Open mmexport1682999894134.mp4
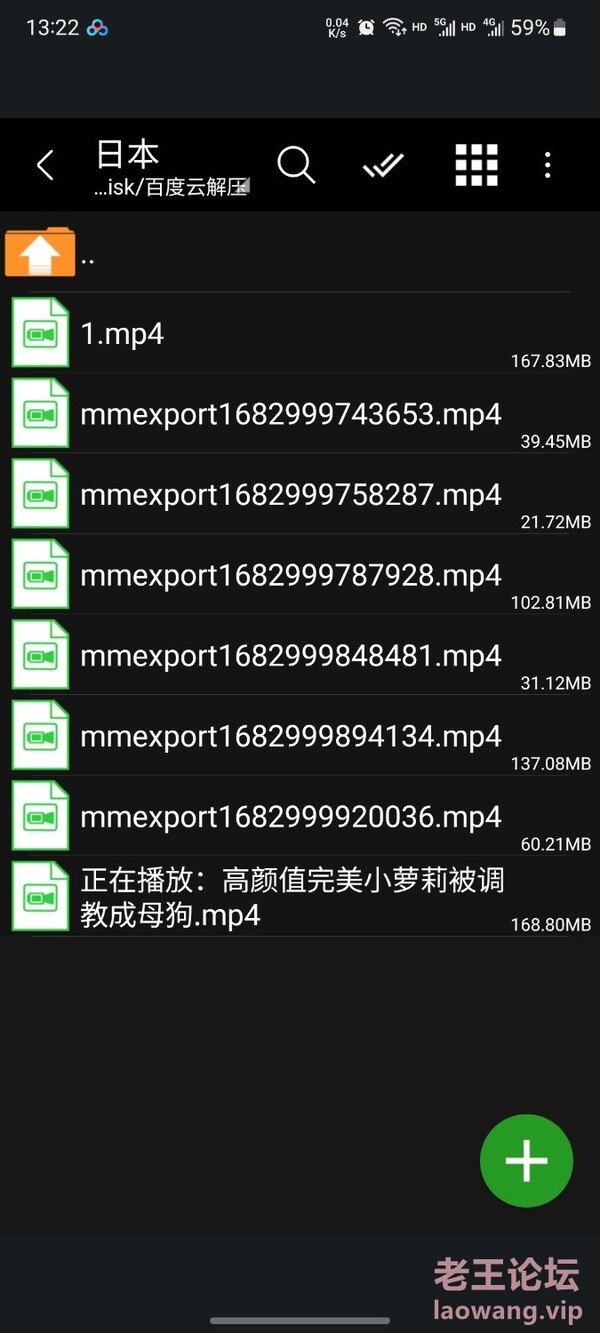Viewport: 600px width, 1333px height. pyautogui.click(x=300, y=736)
